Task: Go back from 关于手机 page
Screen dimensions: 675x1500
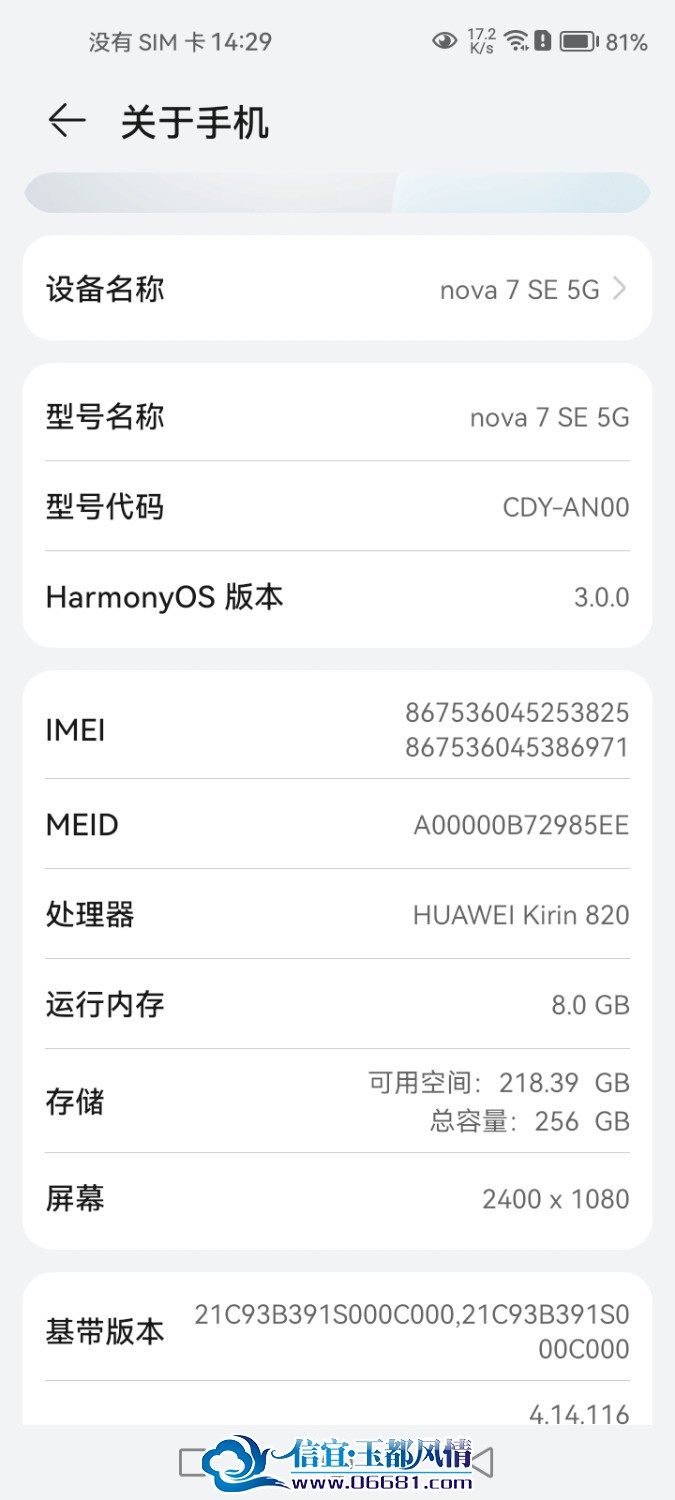Action: (67, 122)
